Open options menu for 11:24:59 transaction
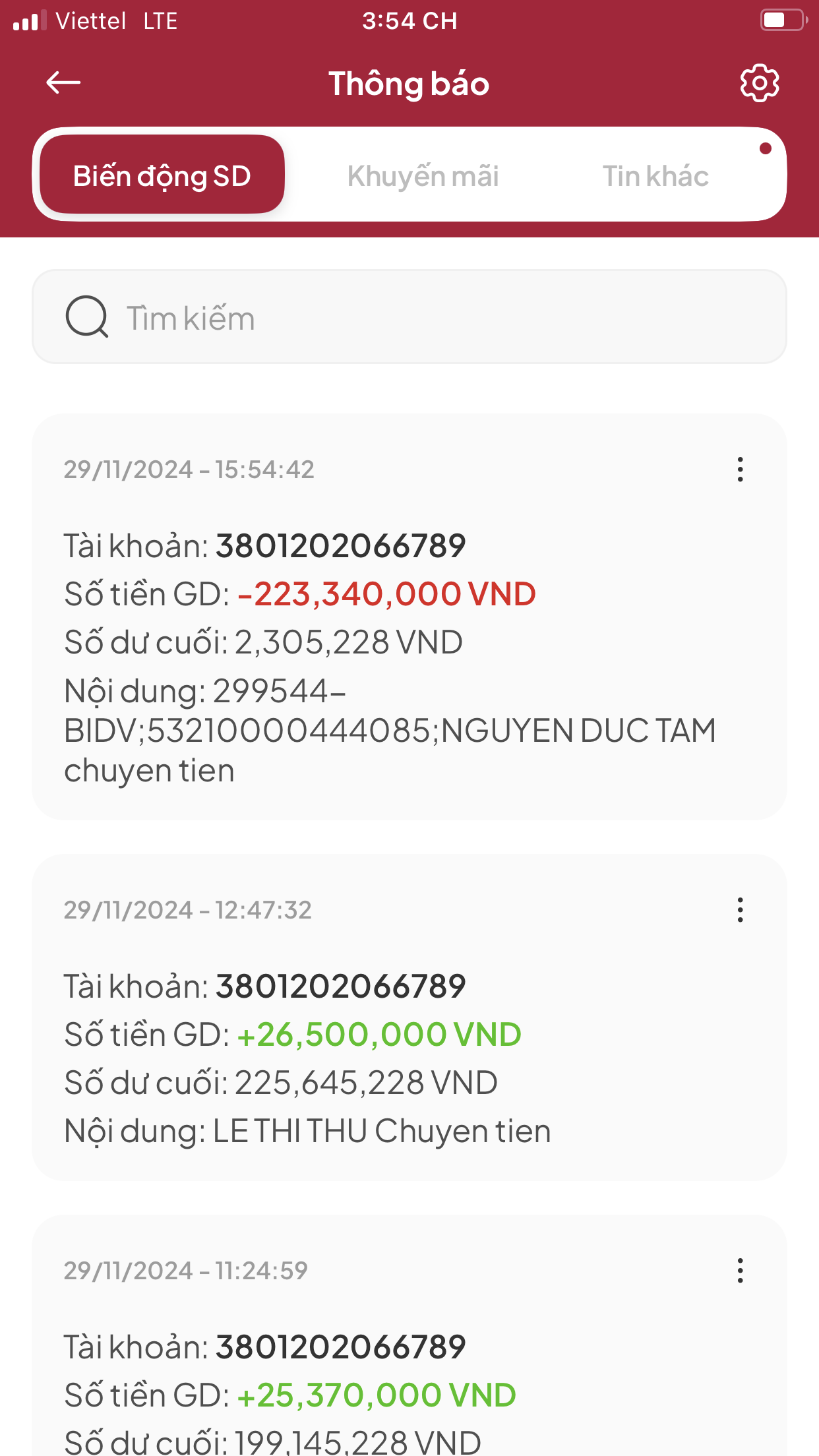Image resolution: width=819 pixels, height=1456 pixels. (741, 1271)
